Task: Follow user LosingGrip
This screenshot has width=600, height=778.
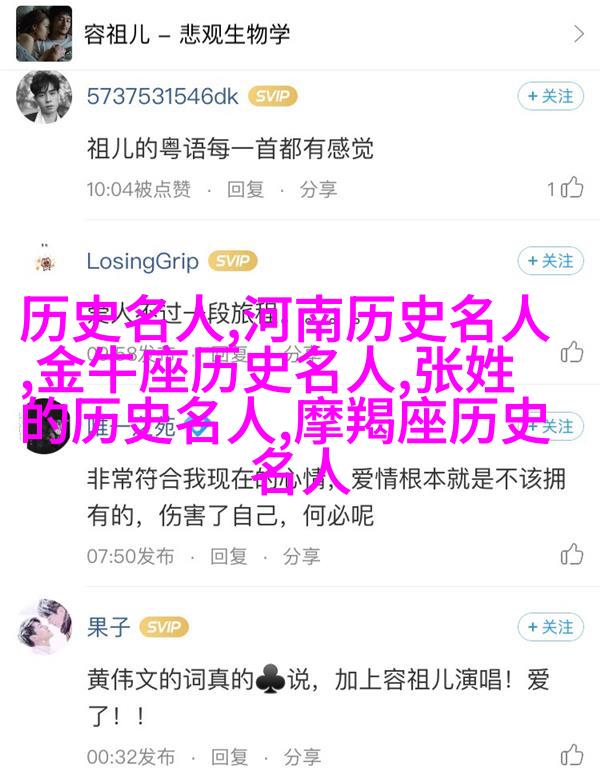Action: click(x=550, y=261)
